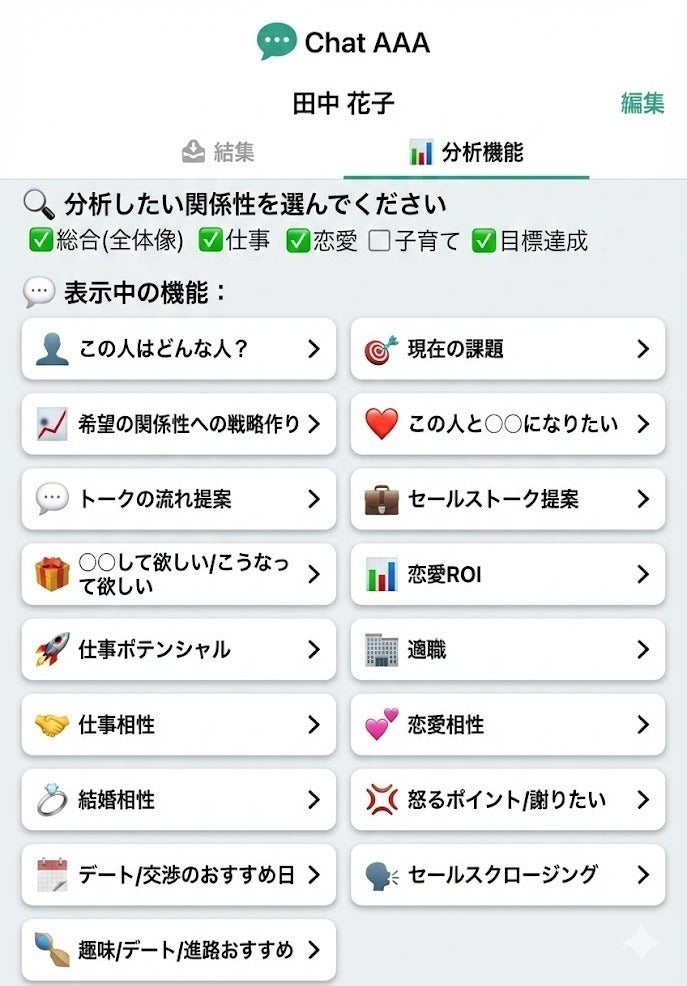The height and width of the screenshot is (986, 687).
Task: Open デート/交渉のおすすめ日
Action: 179,875
